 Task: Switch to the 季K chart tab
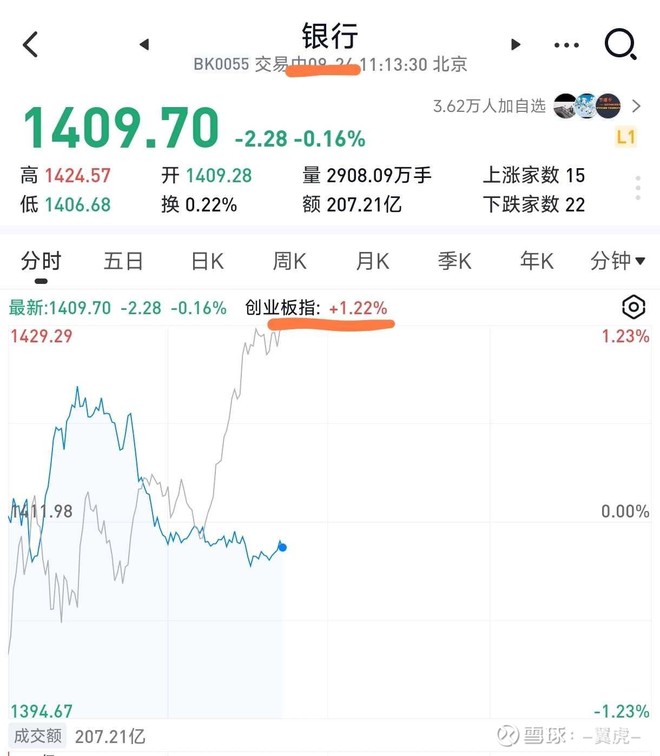click(455, 261)
